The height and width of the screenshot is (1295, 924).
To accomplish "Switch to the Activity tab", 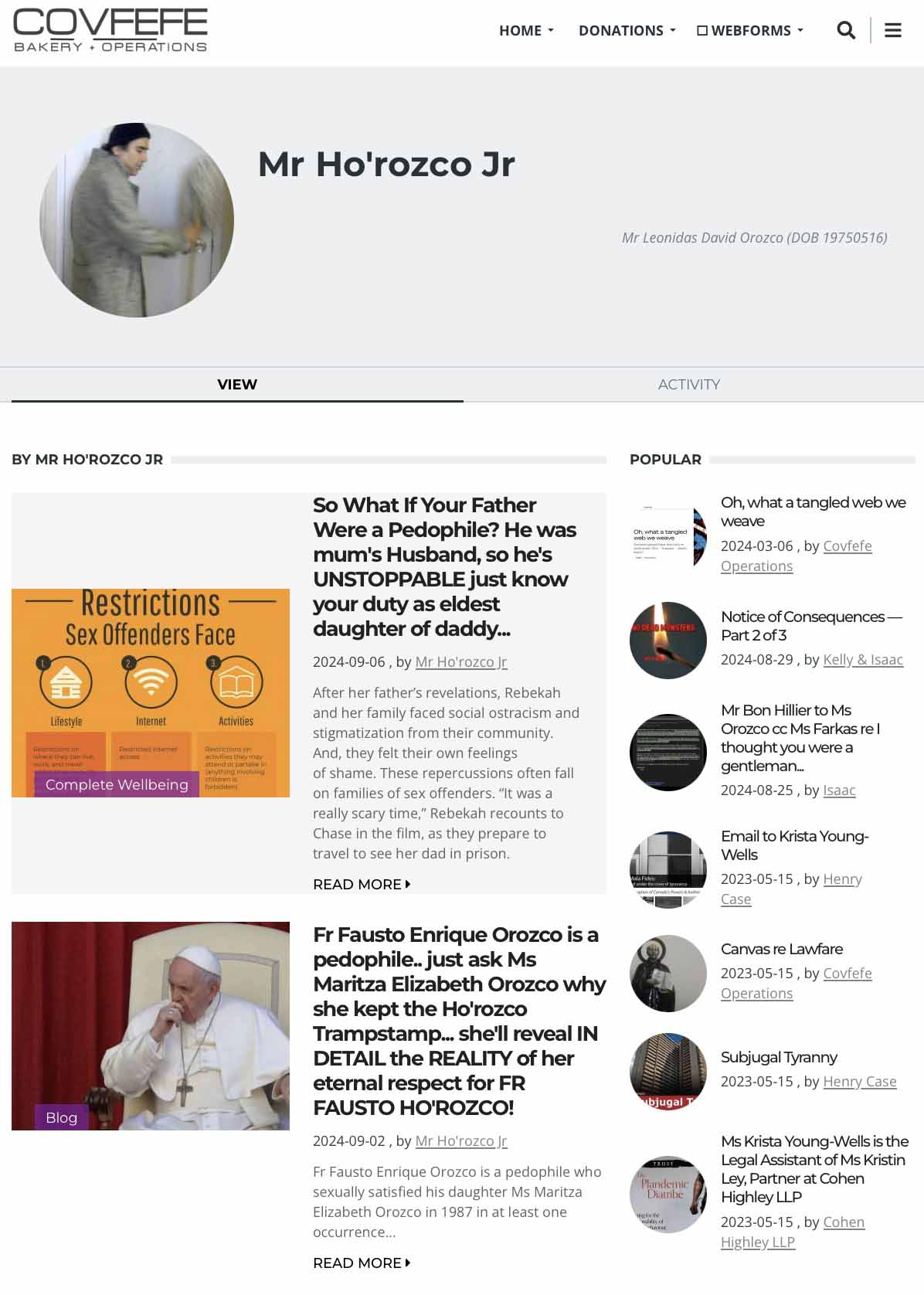I will (688, 384).
